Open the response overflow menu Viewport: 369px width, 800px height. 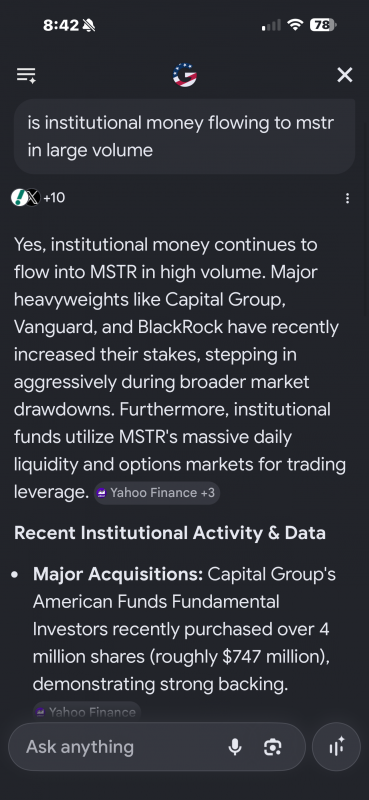[347, 198]
